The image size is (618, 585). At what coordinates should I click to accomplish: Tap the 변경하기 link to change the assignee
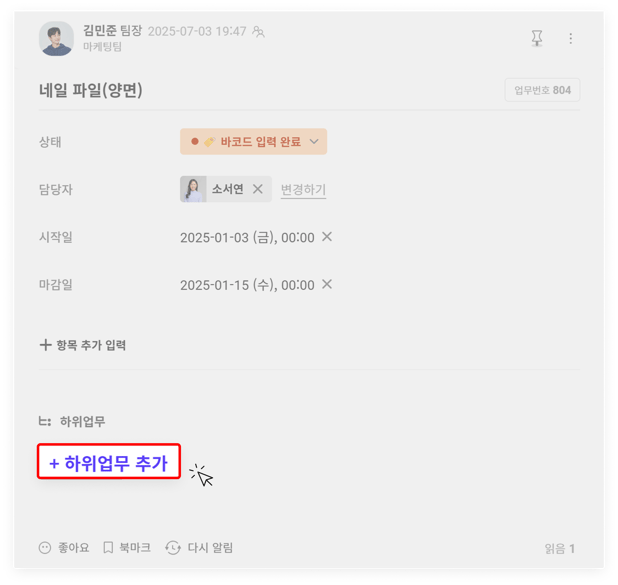(303, 189)
